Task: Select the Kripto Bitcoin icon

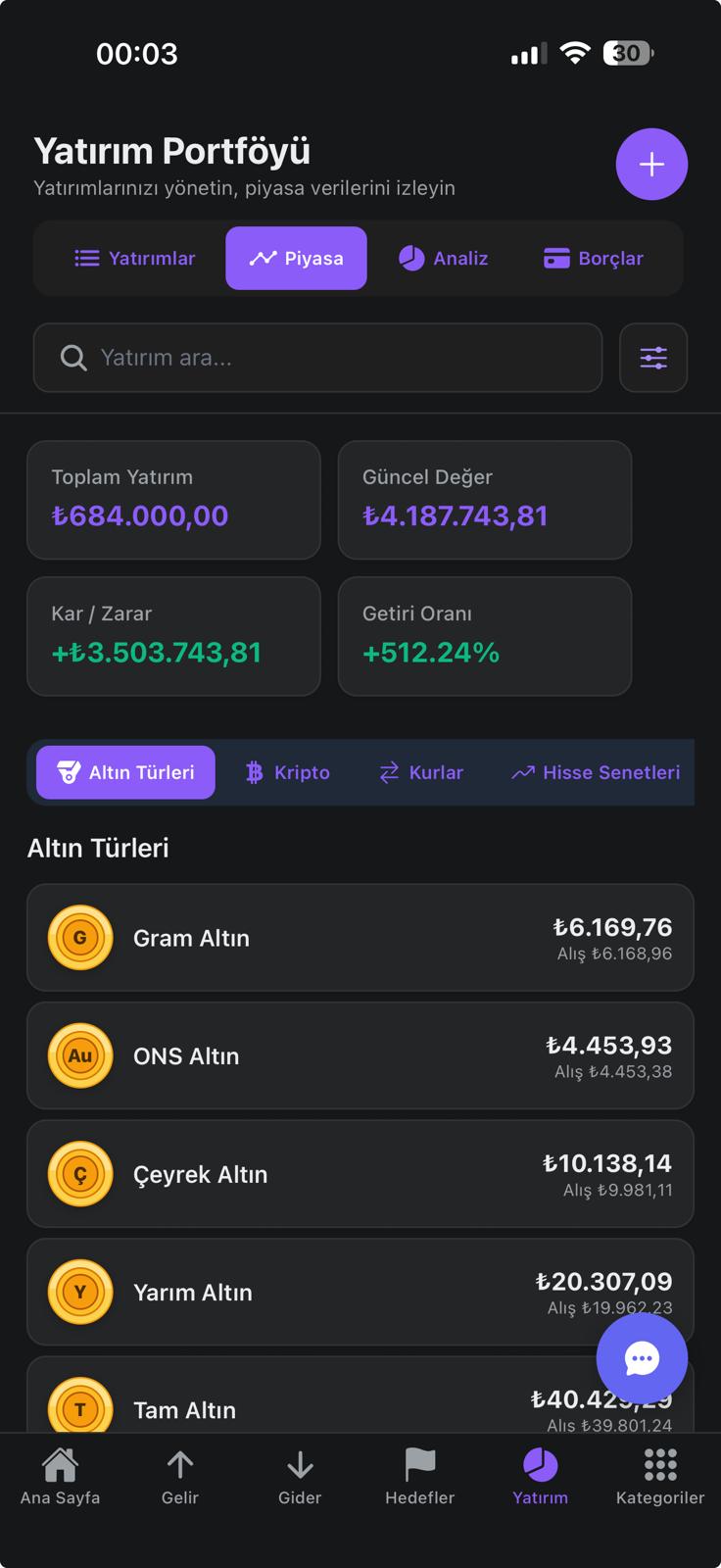Action: 253,772
